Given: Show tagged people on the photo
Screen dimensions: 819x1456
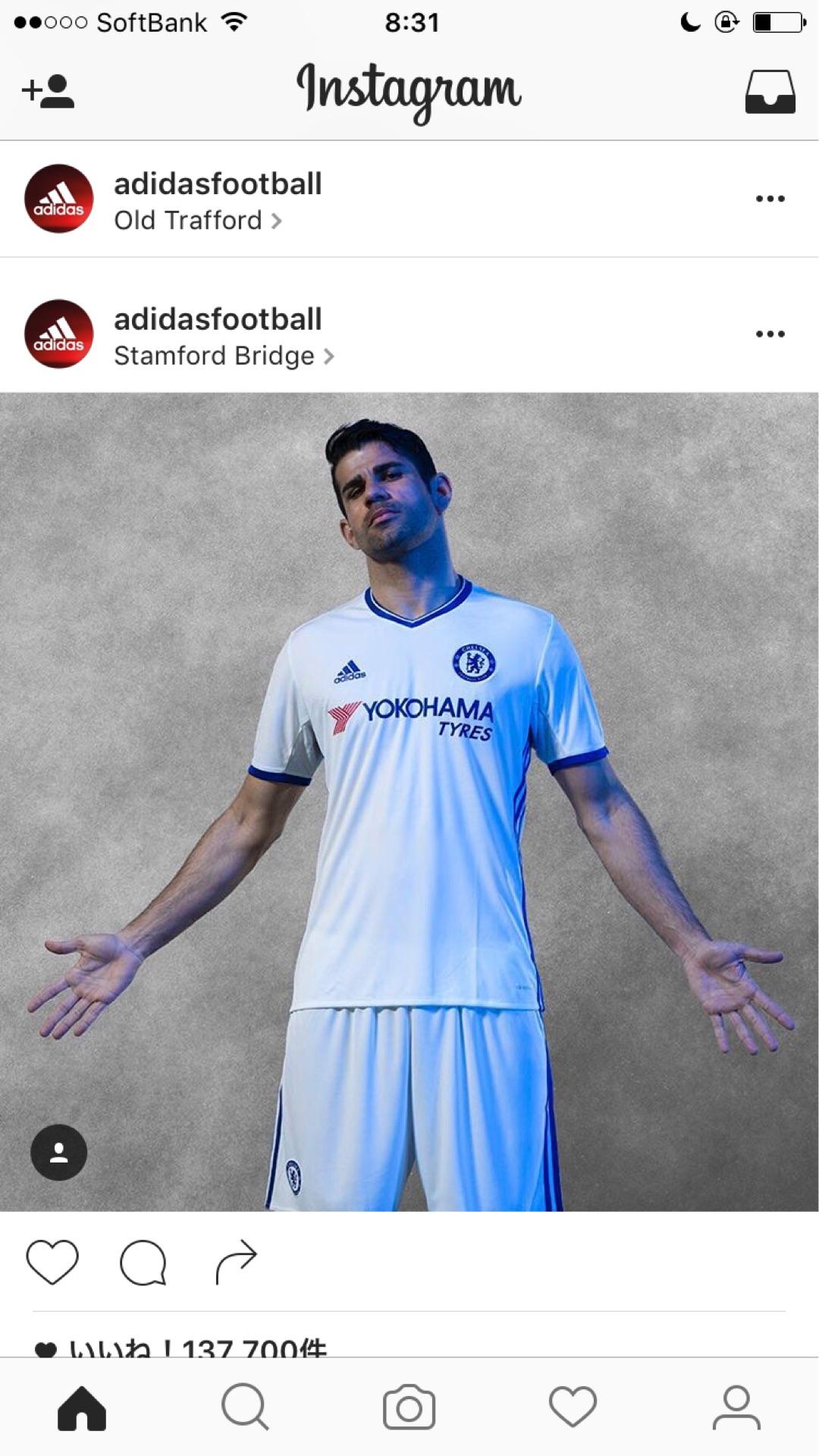Looking at the screenshot, I should tap(58, 1152).
